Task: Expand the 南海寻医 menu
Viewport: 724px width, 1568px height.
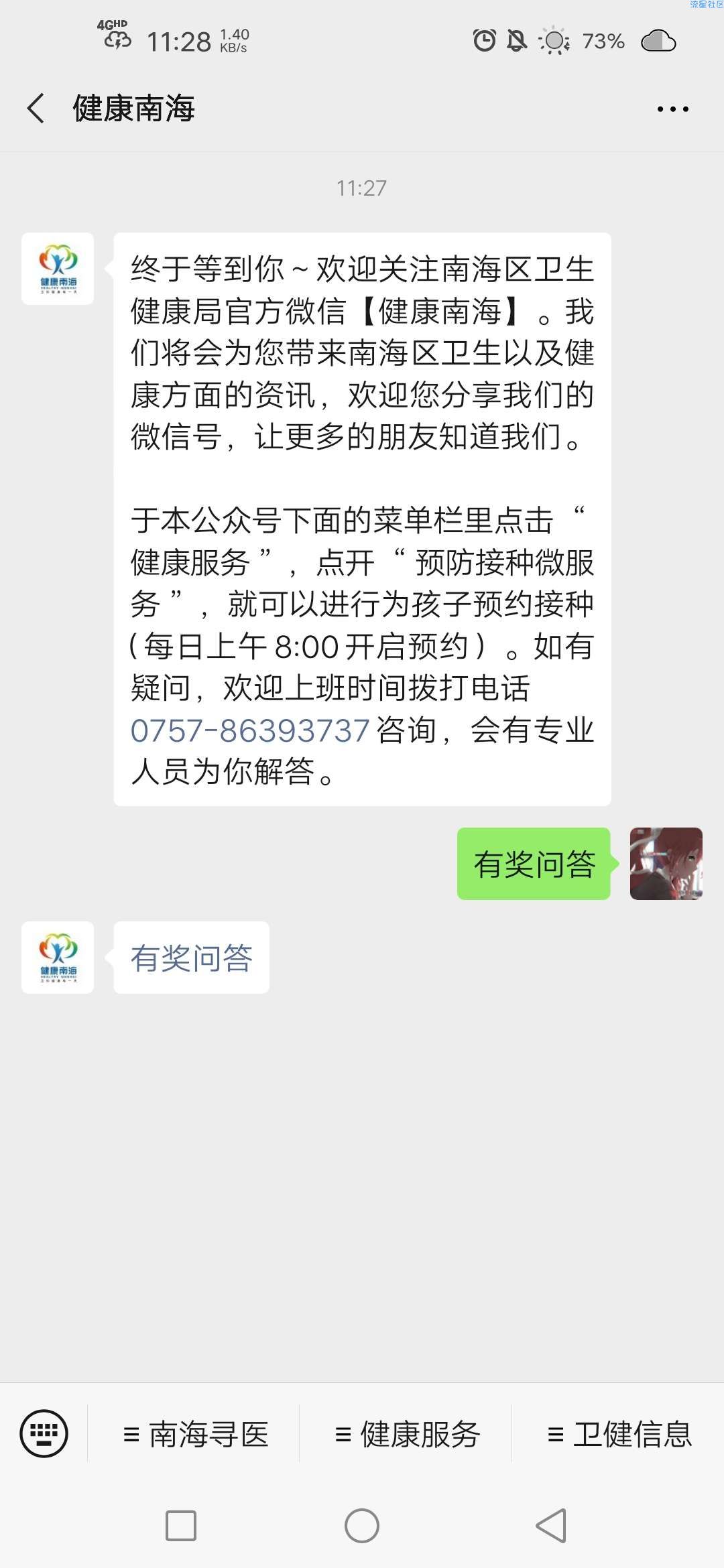Action: pos(195,1434)
